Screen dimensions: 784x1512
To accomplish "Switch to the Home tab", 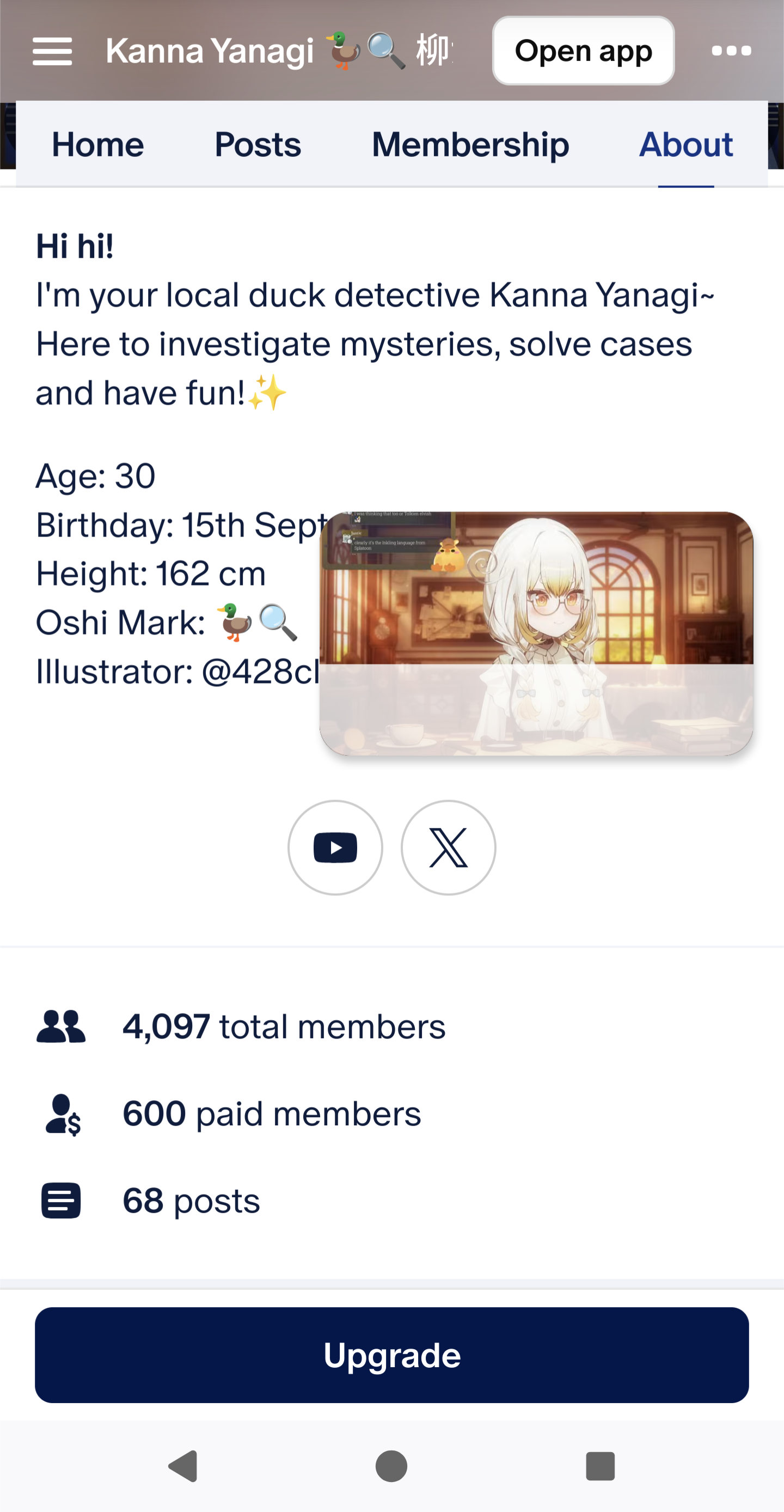I will tap(98, 144).
